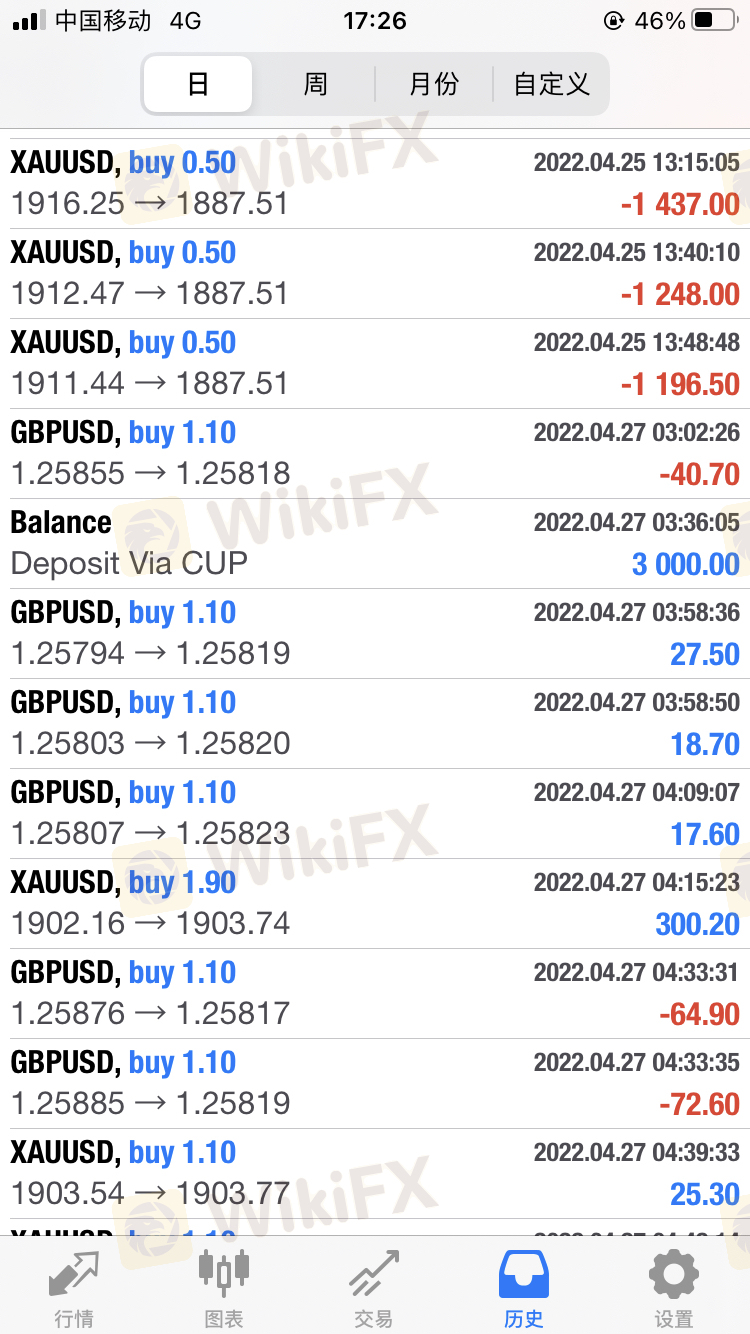750x1334 pixels.
Task: Open the GBPUSD trade with -72.60 loss
Action: click(375, 1084)
